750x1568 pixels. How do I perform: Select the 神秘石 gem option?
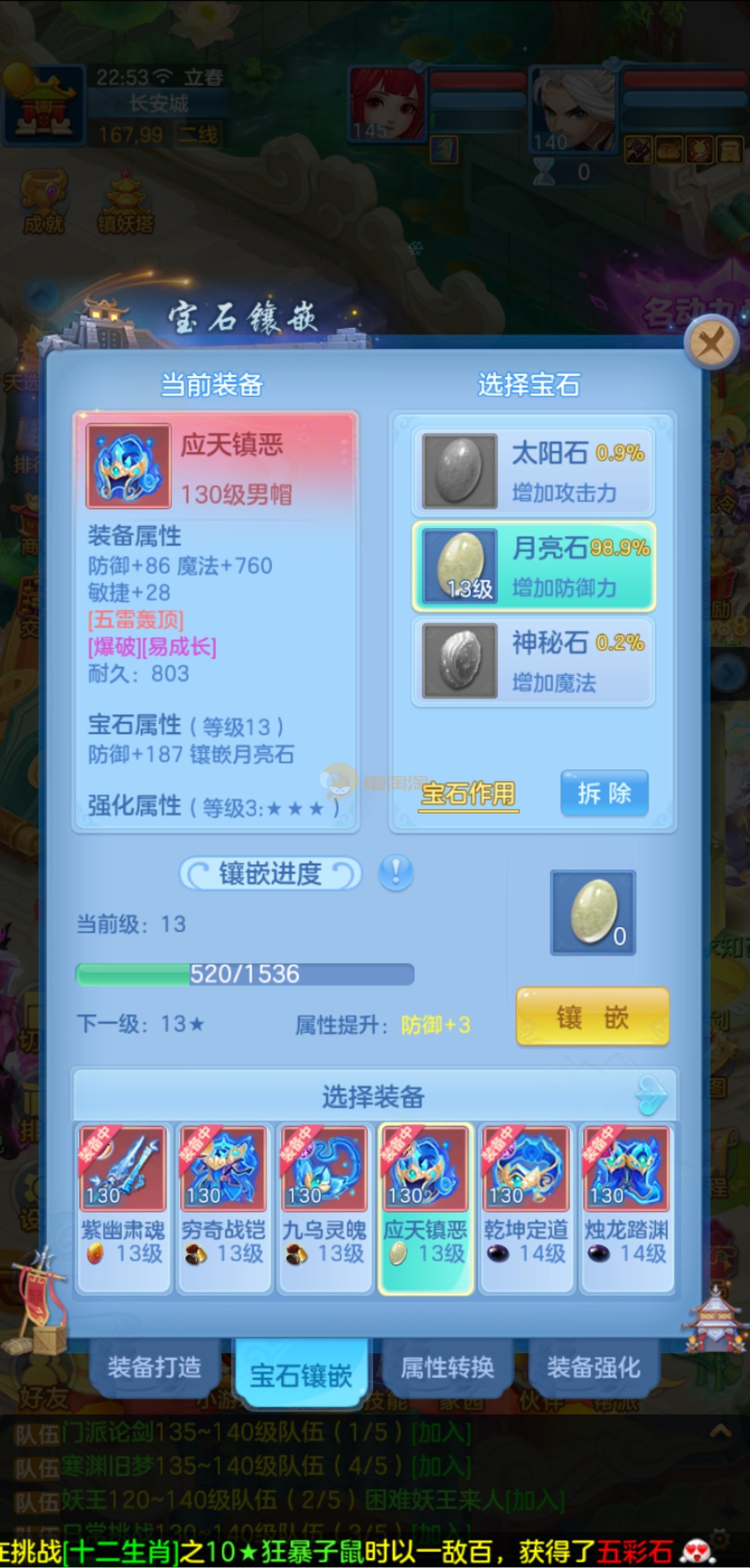[533, 661]
